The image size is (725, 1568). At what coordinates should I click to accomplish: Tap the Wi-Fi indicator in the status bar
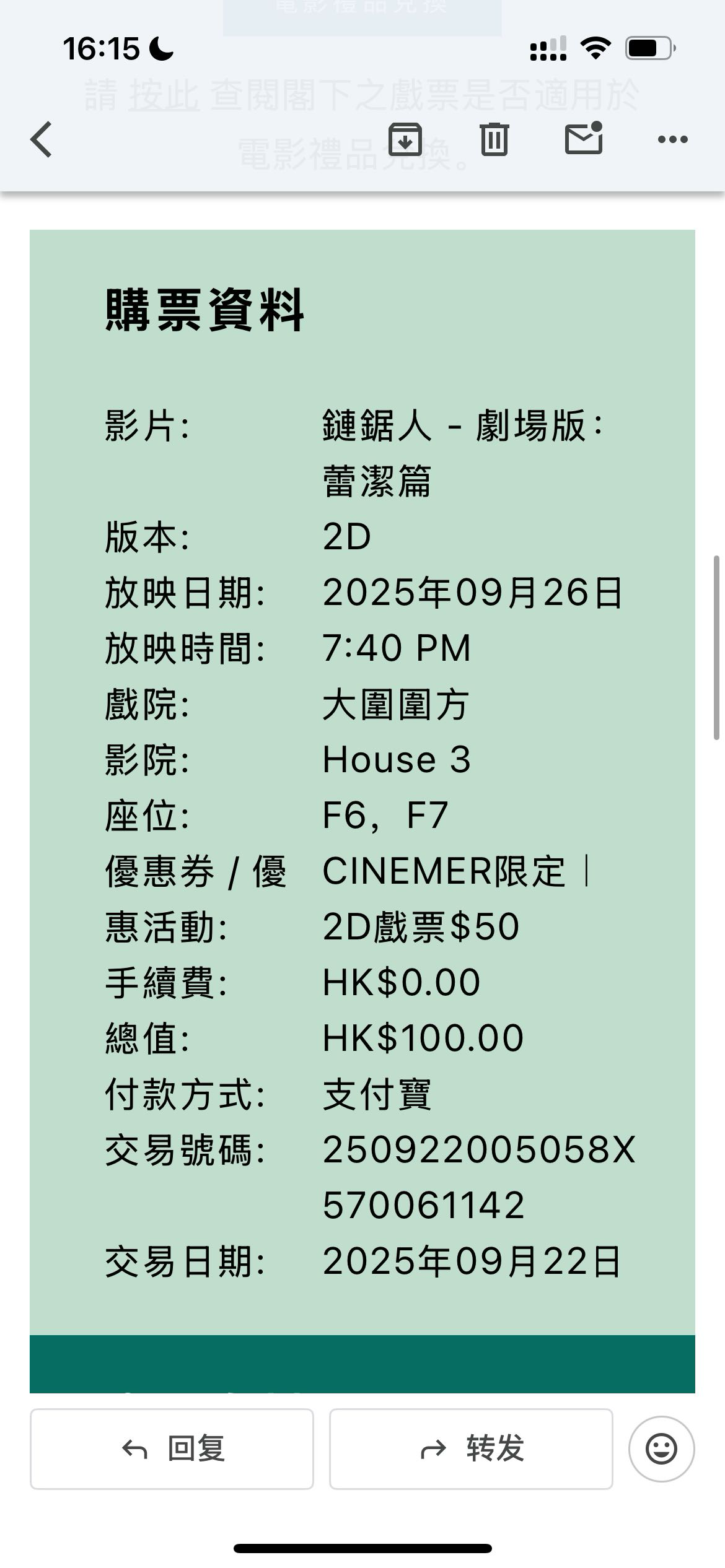point(596,46)
